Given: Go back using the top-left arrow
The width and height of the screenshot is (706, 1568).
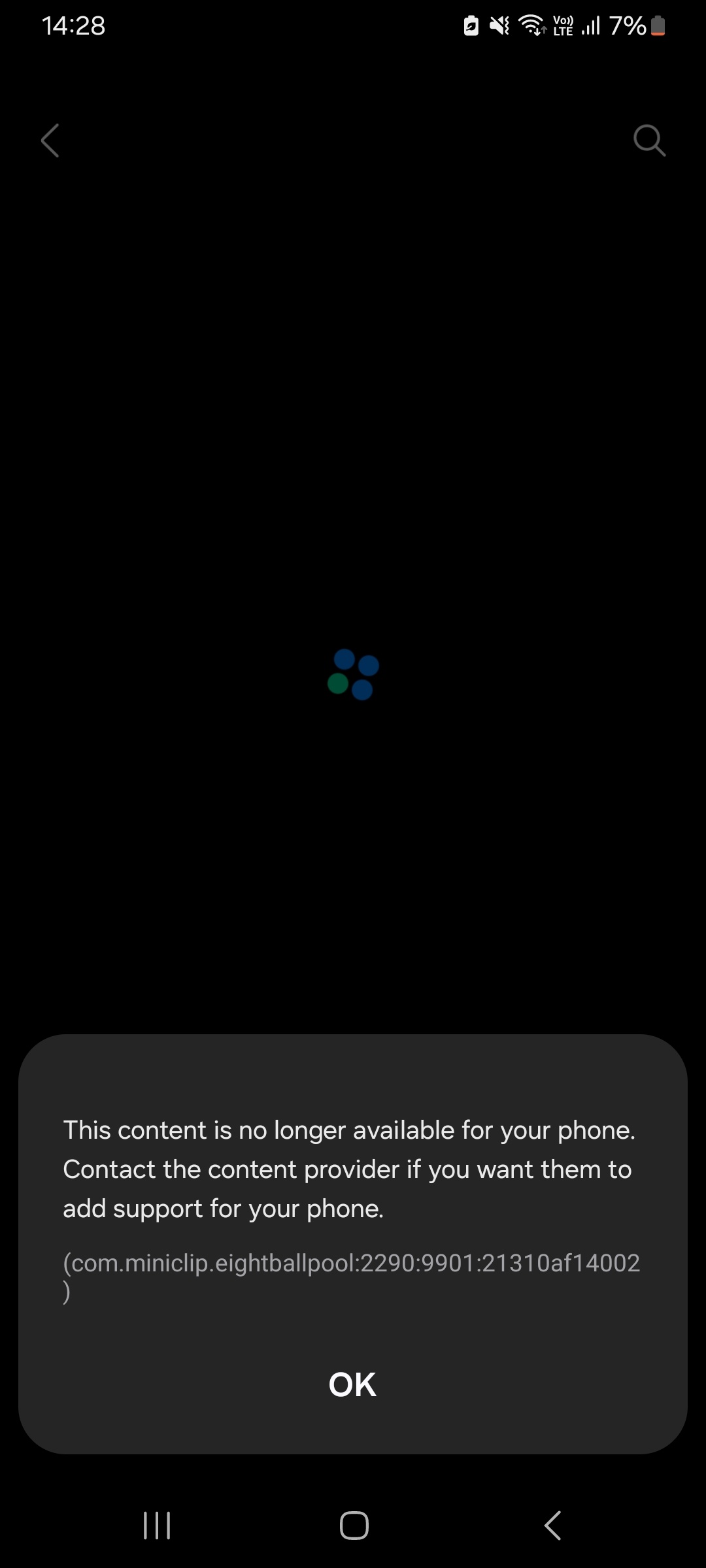Looking at the screenshot, I should [50, 140].
